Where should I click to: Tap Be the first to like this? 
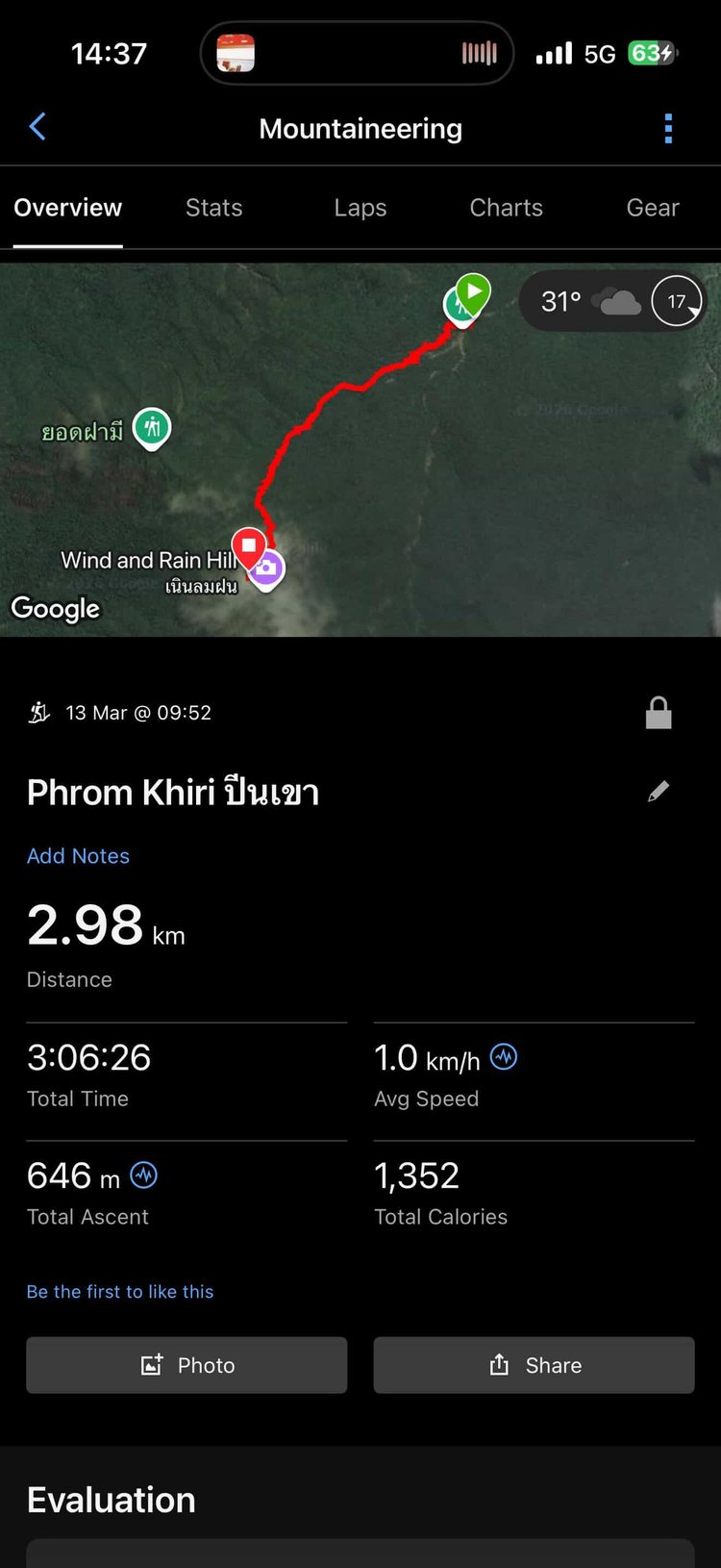[x=120, y=1292]
